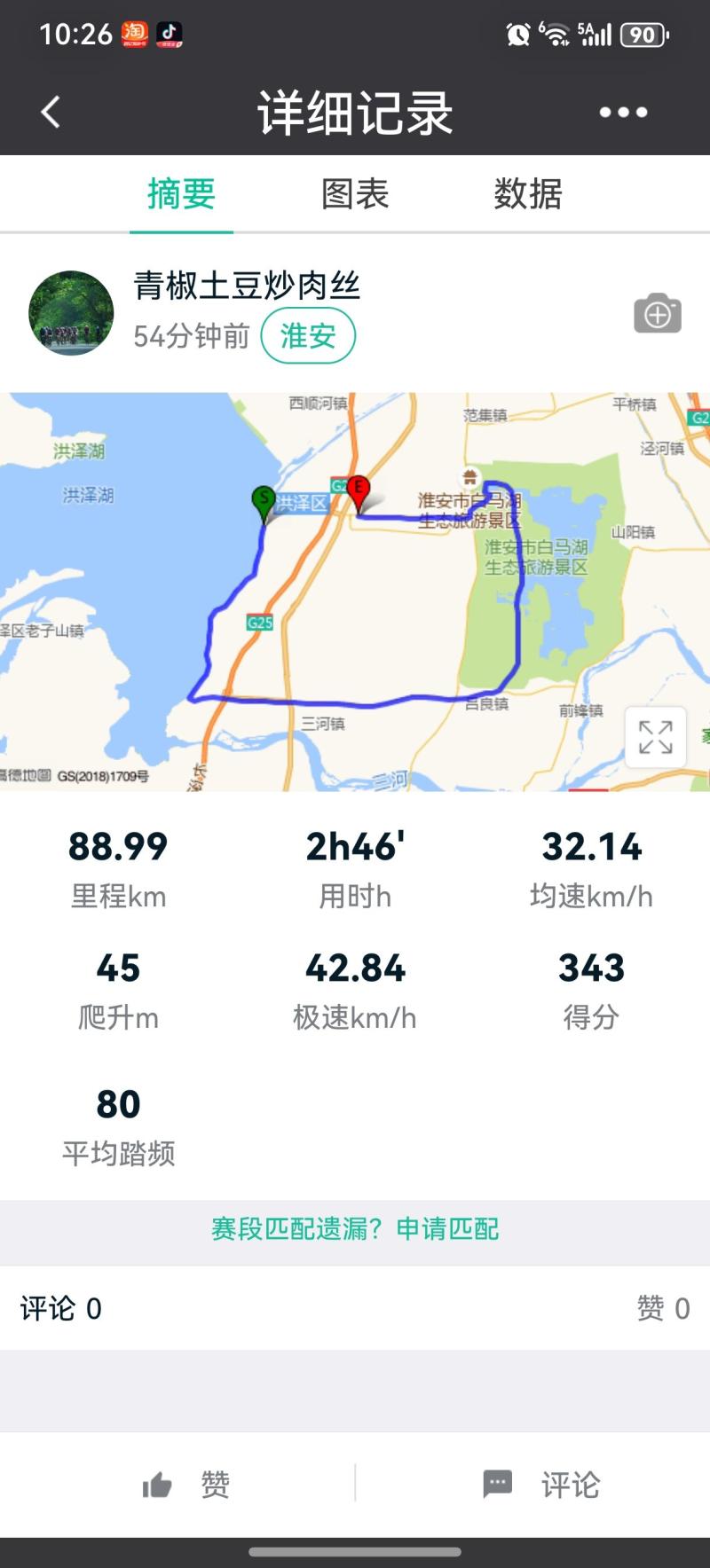Write a comment via 评论 button
The width and height of the screenshot is (710, 1568).
(x=541, y=1484)
